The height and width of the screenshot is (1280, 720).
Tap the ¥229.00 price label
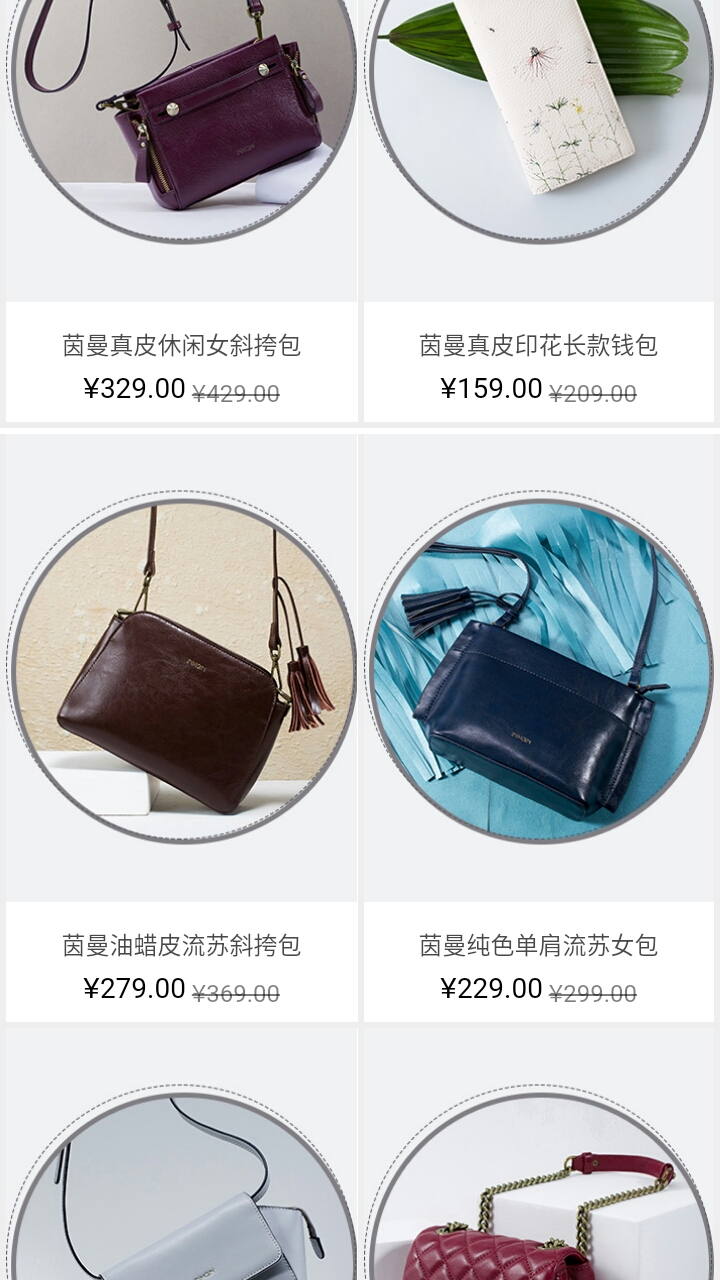point(492,988)
